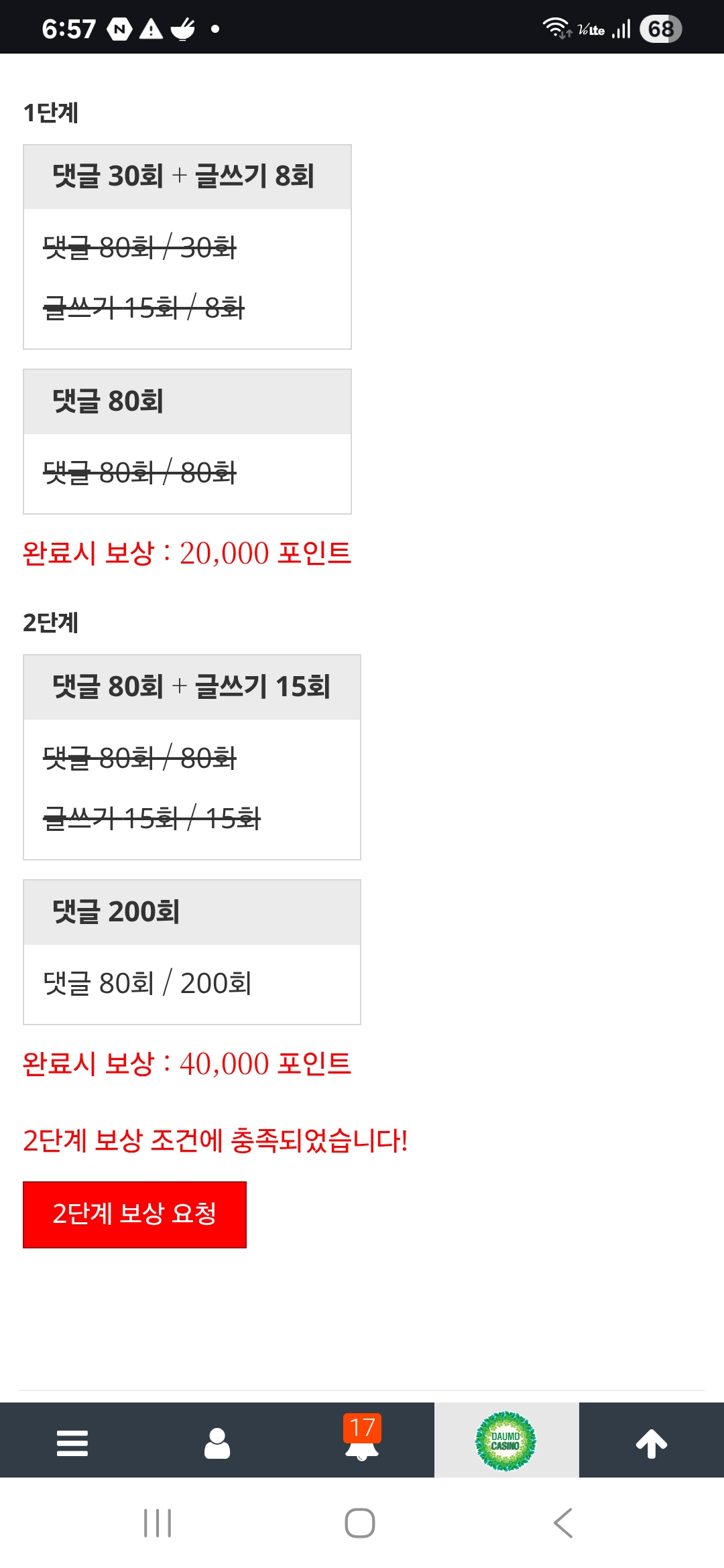This screenshot has height=1568, width=724.
Task: Open the Daumd Casino logo tab
Action: click(506, 1441)
